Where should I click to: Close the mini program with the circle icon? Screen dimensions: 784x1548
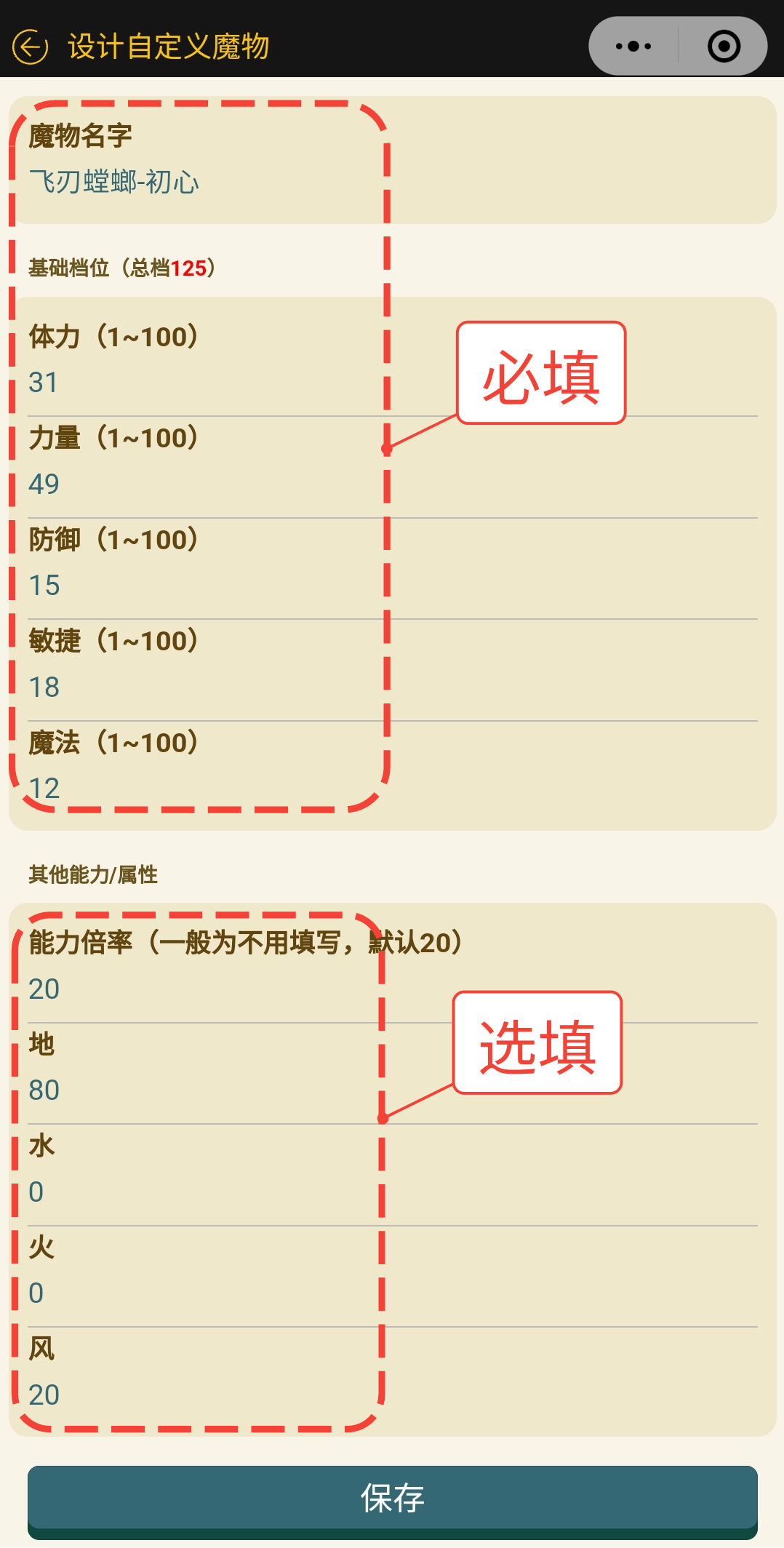[x=724, y=47]
